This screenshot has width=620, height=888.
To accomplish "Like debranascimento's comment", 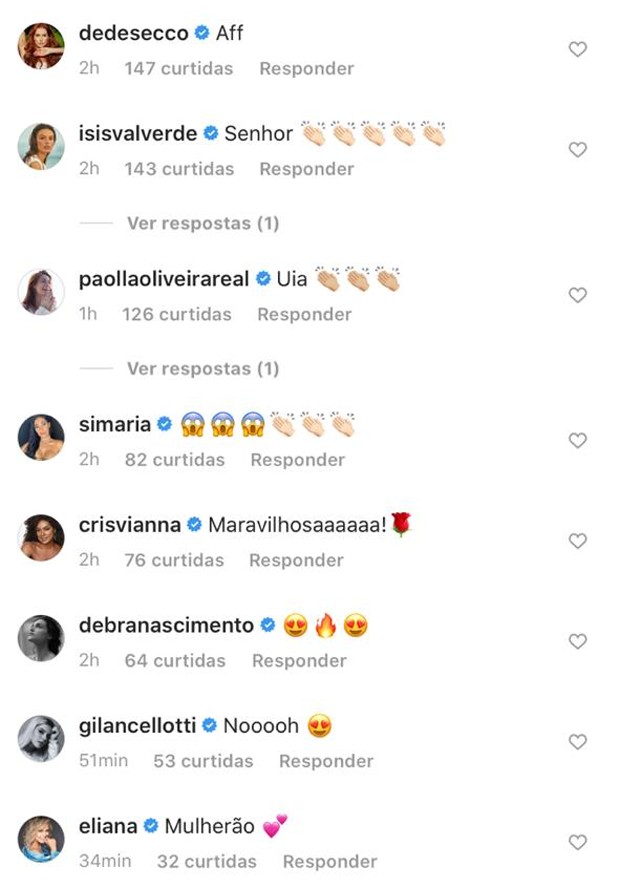I will click(577, 641).
